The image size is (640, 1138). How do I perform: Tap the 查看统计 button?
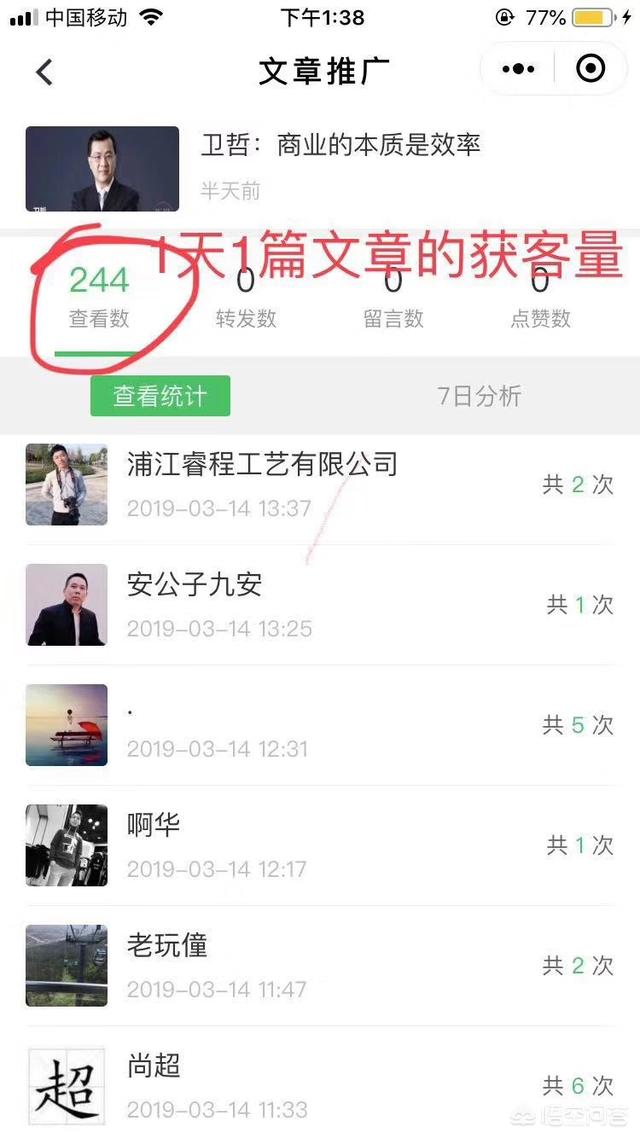pos(160,396)
